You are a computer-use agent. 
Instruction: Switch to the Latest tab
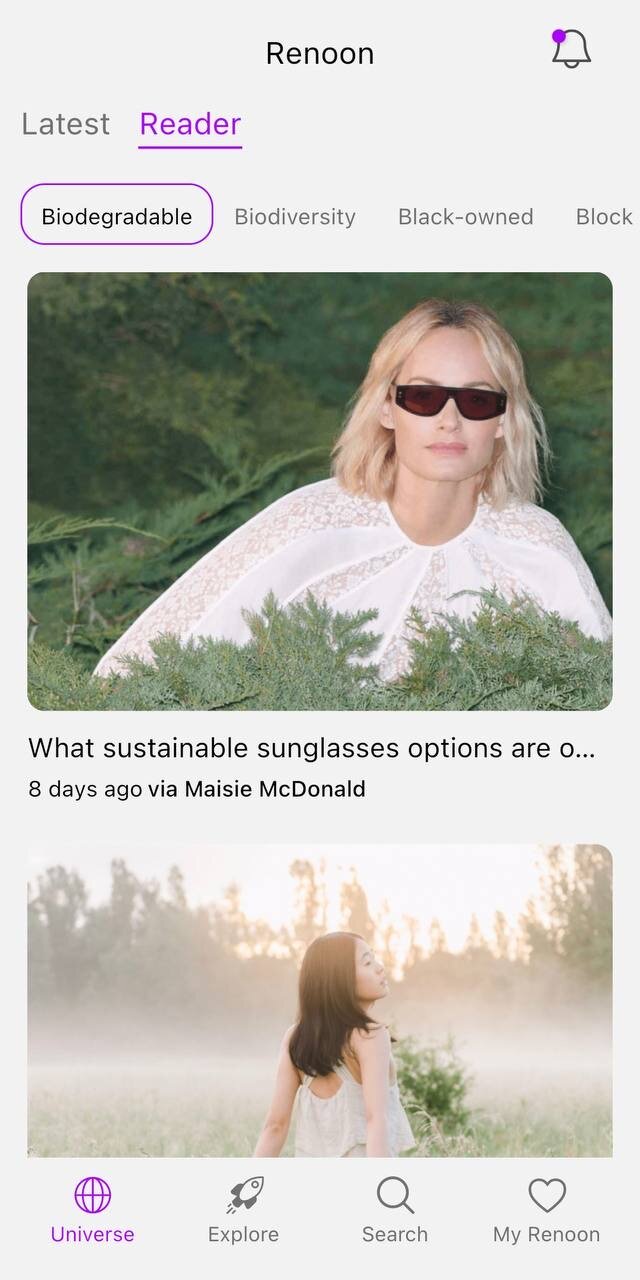[66, 124]
